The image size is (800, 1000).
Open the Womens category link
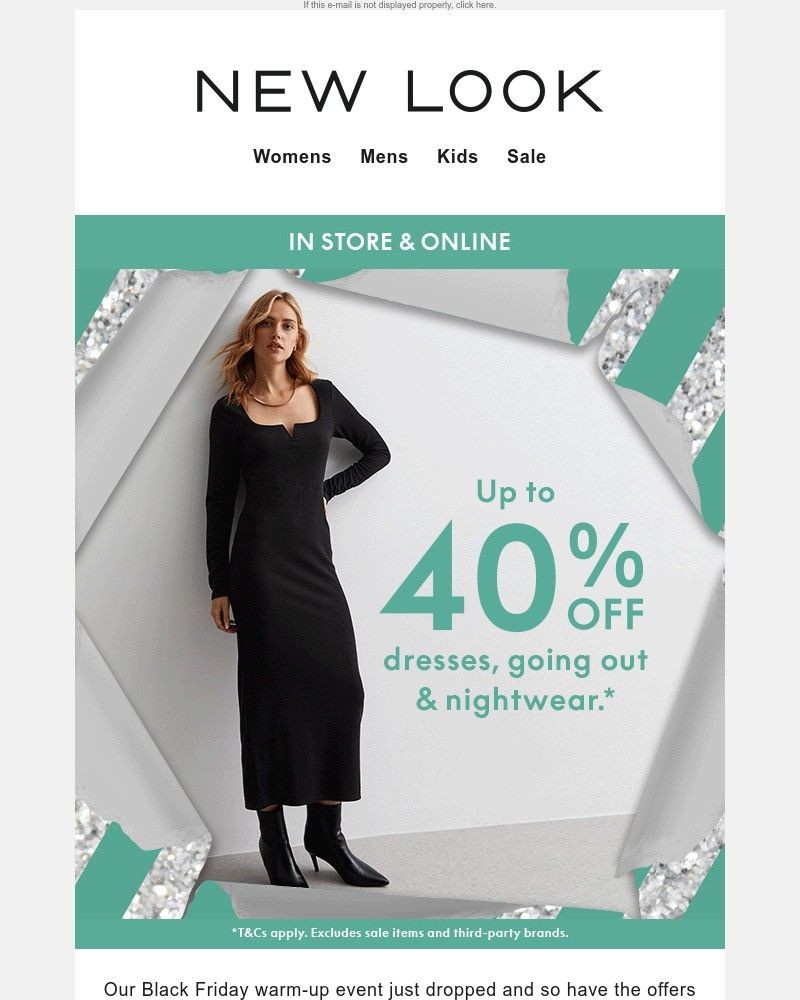click(x=291, y=157)
